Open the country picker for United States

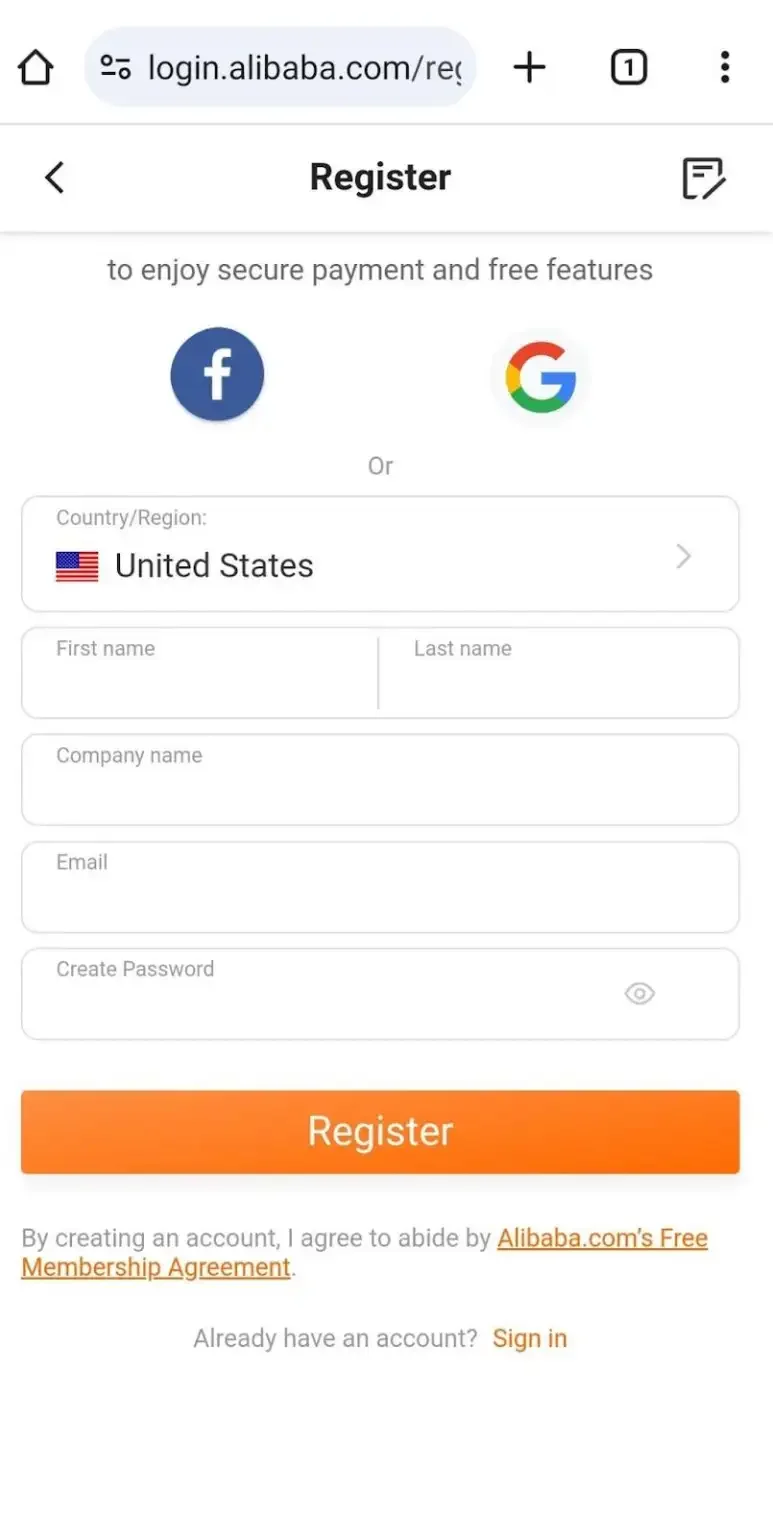click(x=380, y=556)
